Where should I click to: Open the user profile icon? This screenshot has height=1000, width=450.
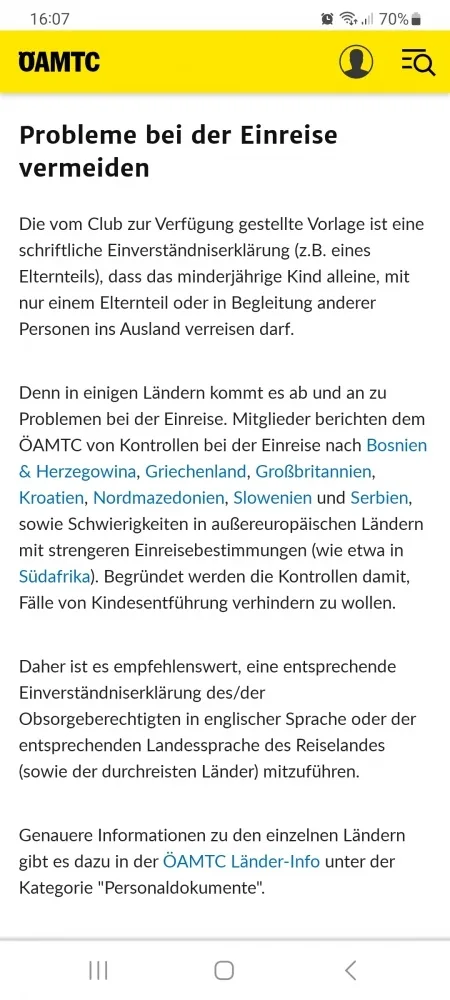pos(356,61)
